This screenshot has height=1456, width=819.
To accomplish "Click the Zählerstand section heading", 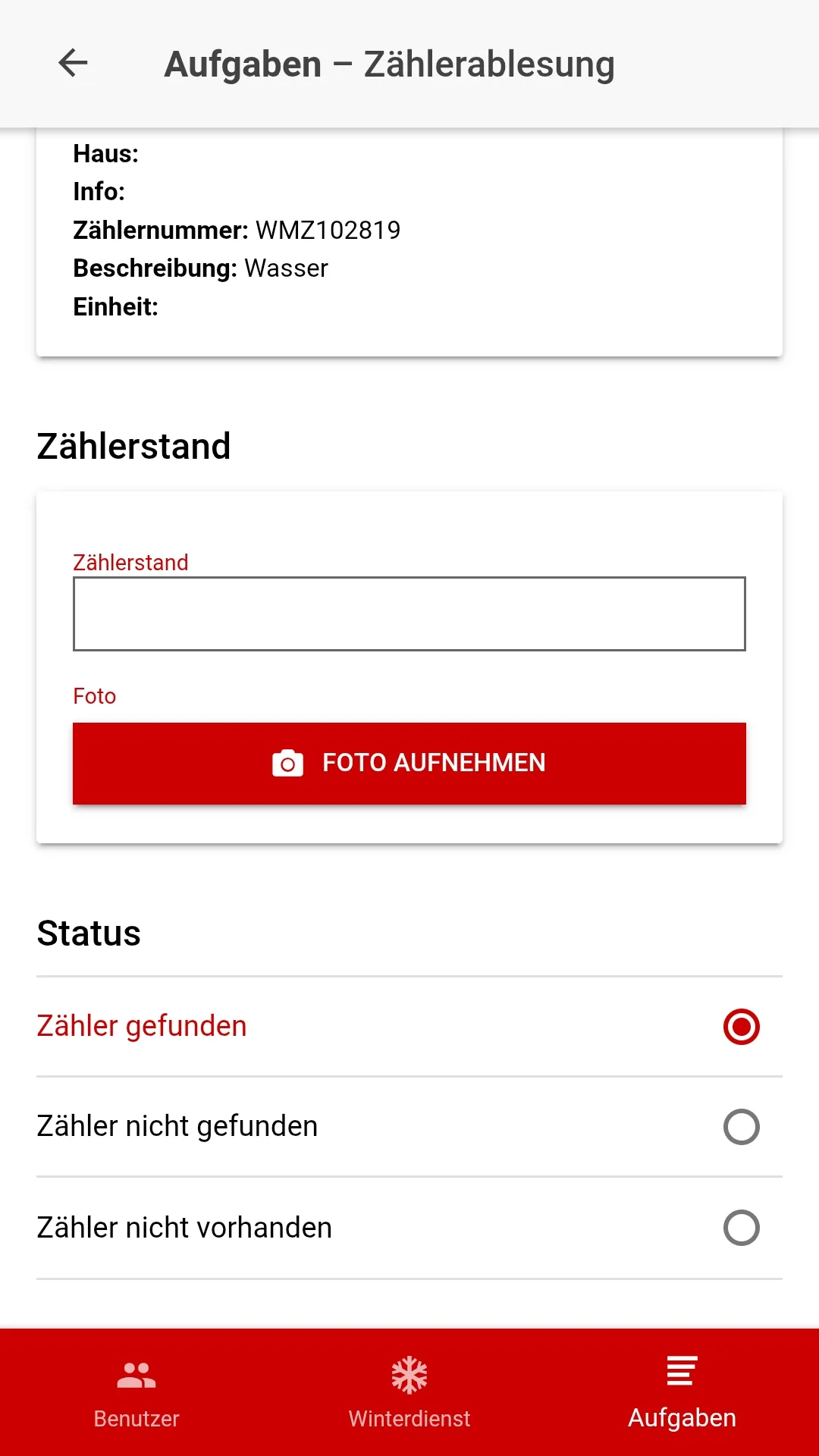I will [133, 446].
